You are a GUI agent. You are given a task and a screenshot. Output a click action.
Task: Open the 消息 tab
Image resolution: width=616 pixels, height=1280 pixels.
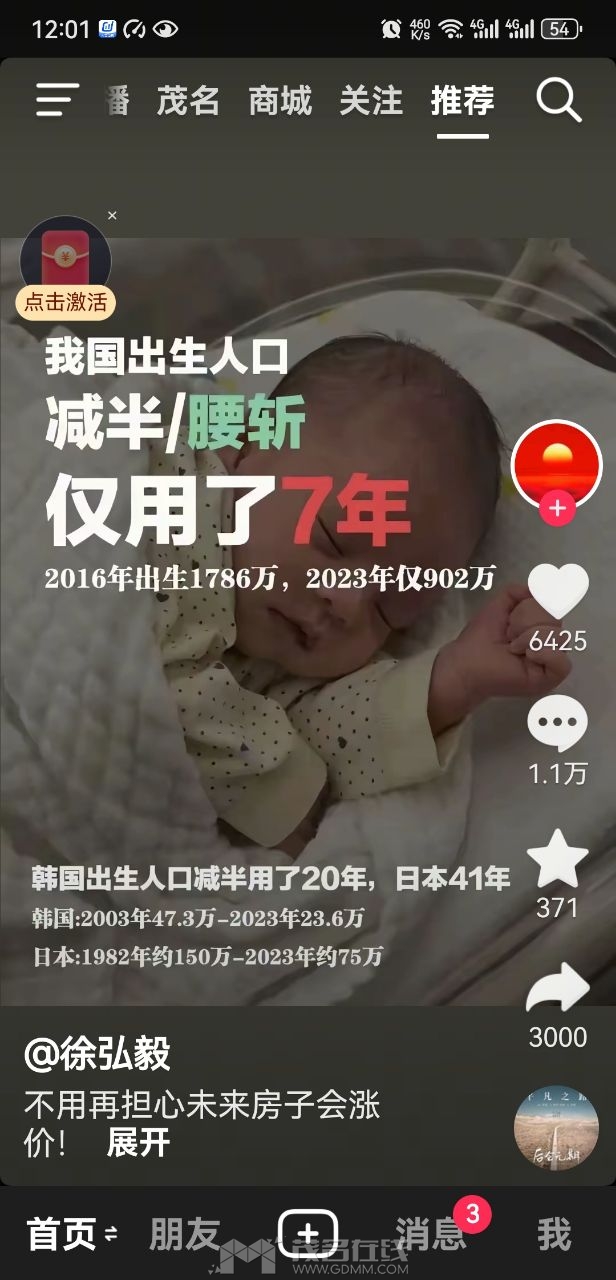point(430,1234)
